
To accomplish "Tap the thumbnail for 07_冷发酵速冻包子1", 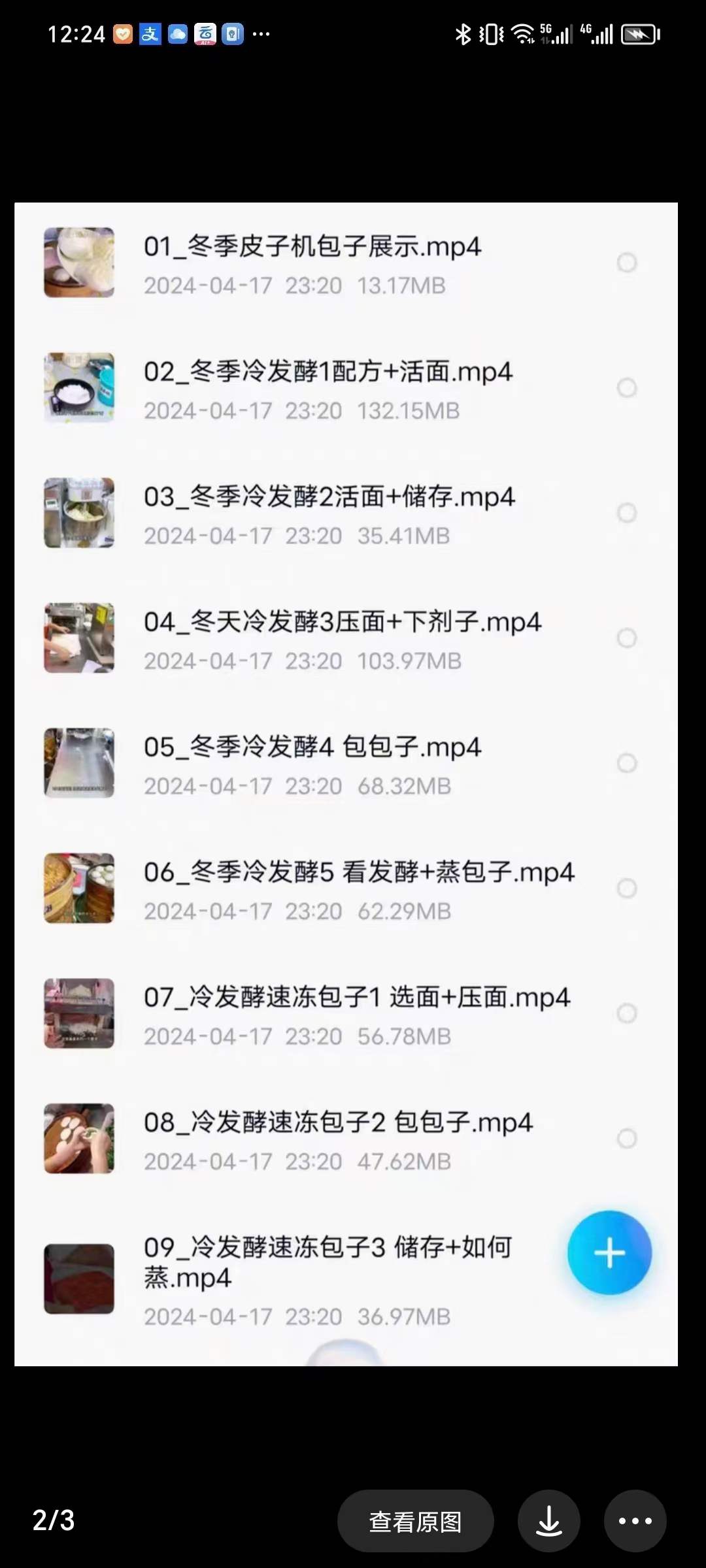I will pos(78,1013).
